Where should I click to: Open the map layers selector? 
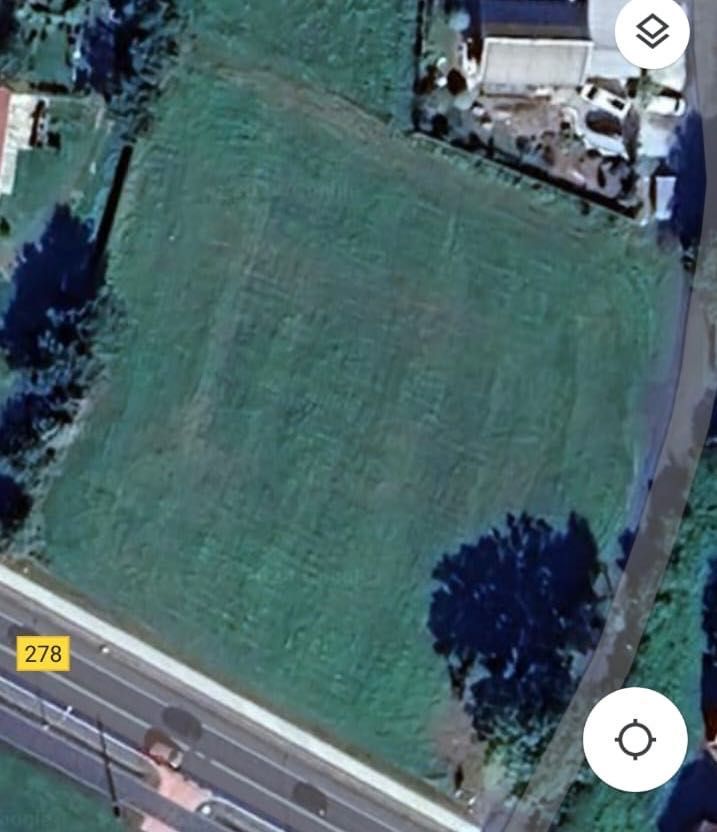pyautogui.click(x=652, y=32)
